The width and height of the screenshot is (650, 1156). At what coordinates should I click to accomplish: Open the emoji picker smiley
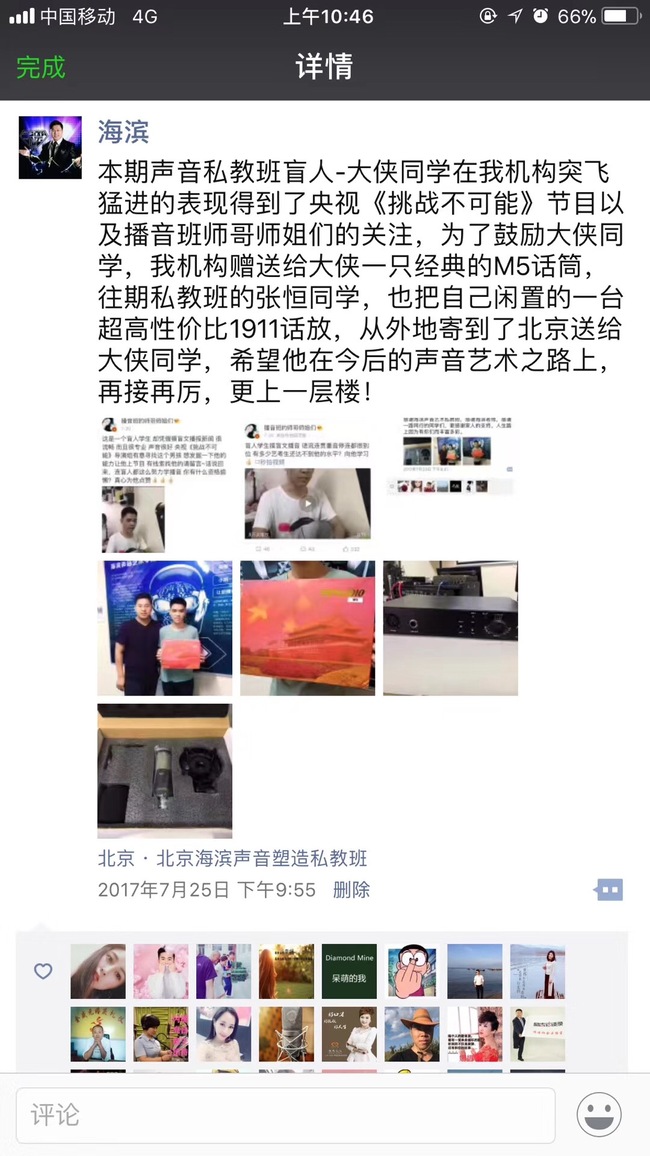click(599, 1115)
